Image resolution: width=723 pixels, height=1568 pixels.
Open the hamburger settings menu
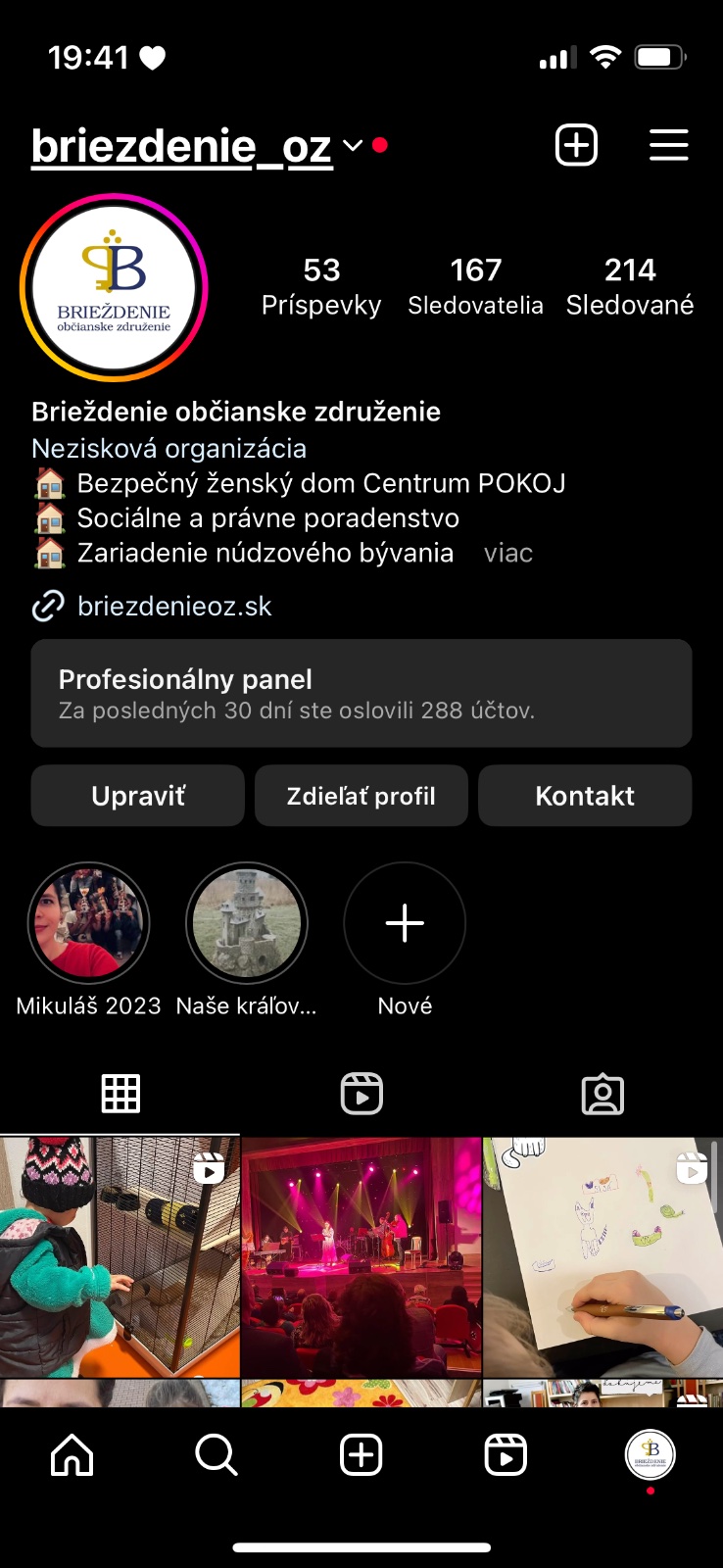point(668,146)
